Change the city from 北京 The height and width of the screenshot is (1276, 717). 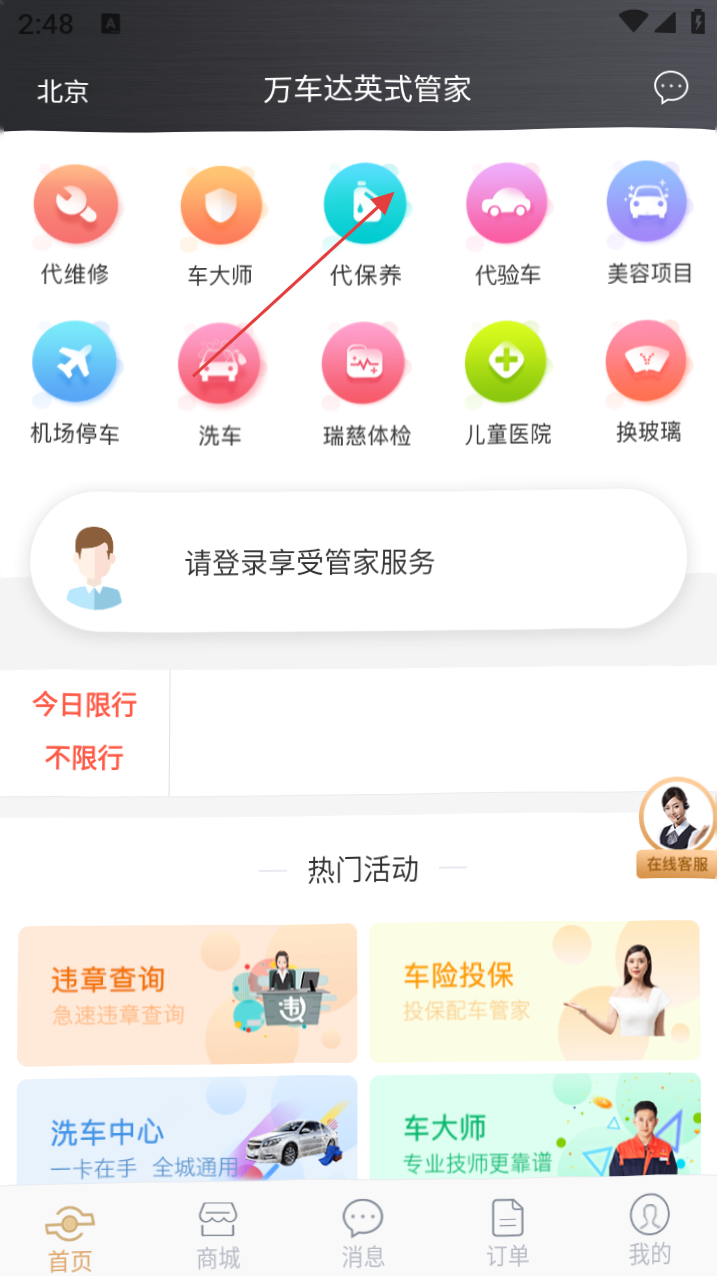tap(63, 91)
